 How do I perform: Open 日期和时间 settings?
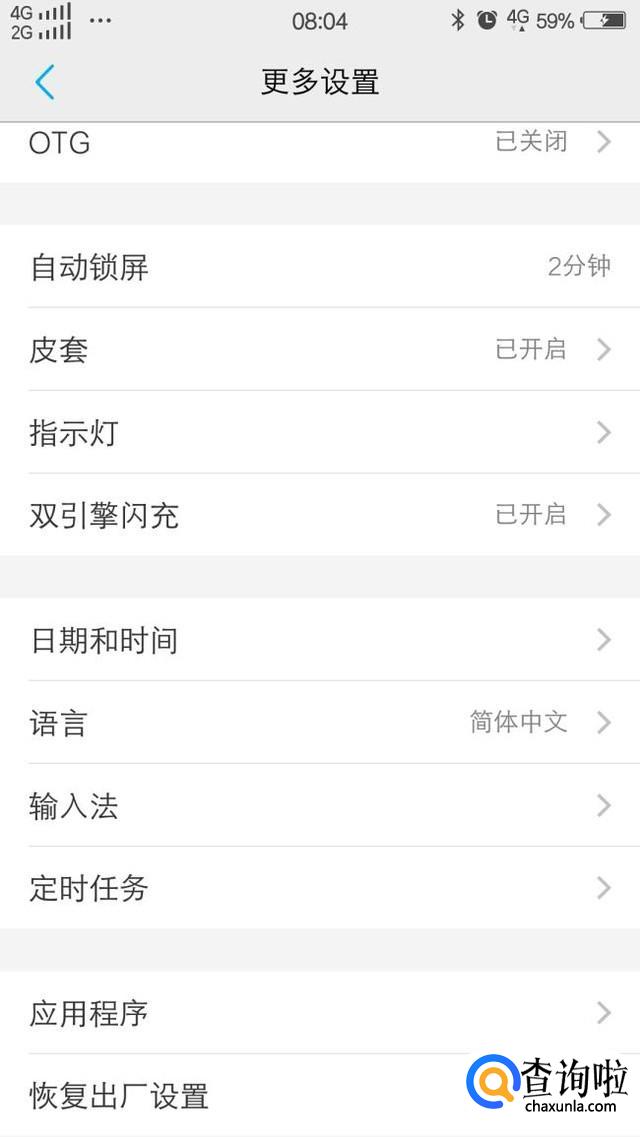[x=320, y=640]
